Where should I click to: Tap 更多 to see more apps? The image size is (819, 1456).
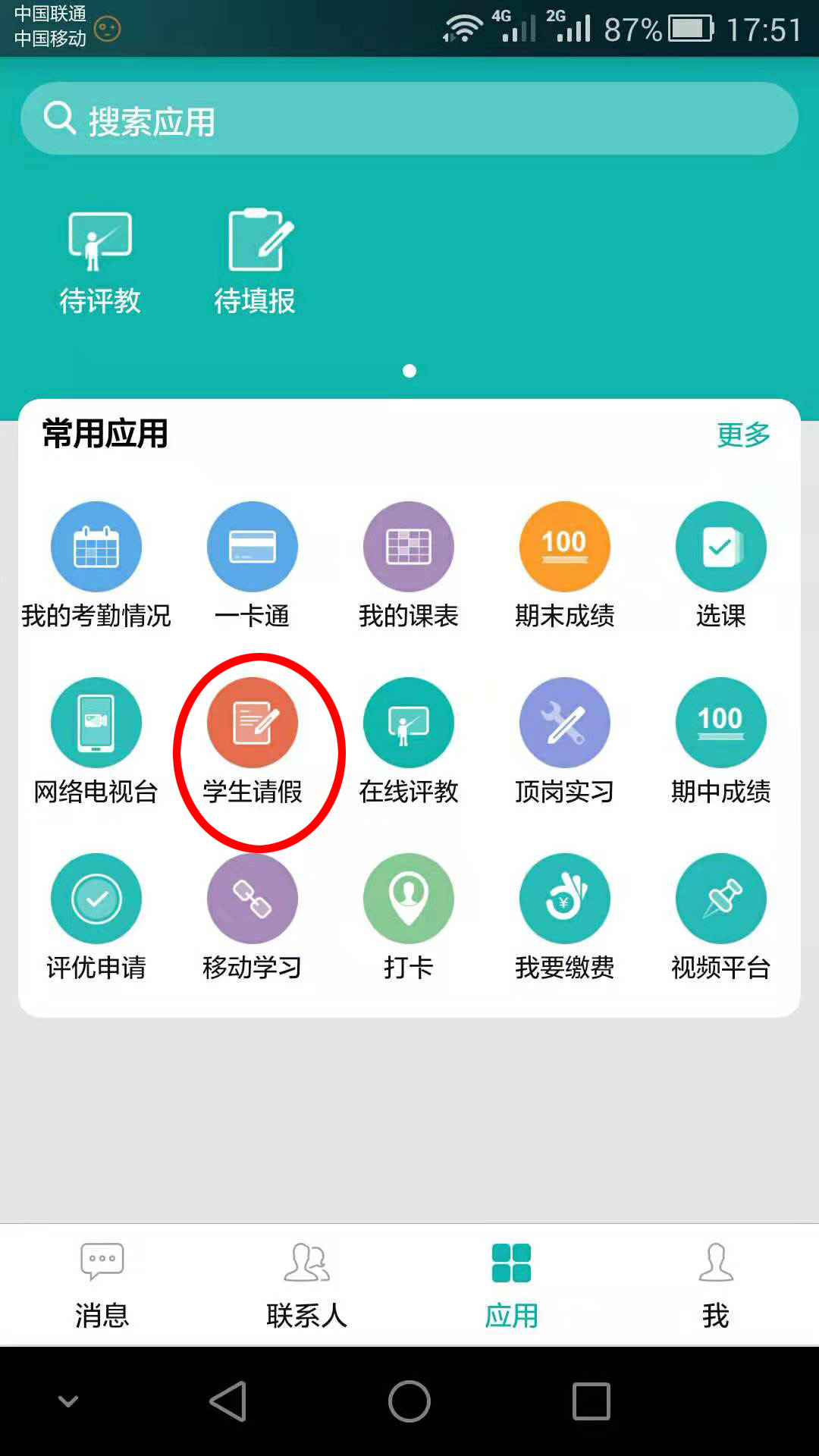pos(743,435)
